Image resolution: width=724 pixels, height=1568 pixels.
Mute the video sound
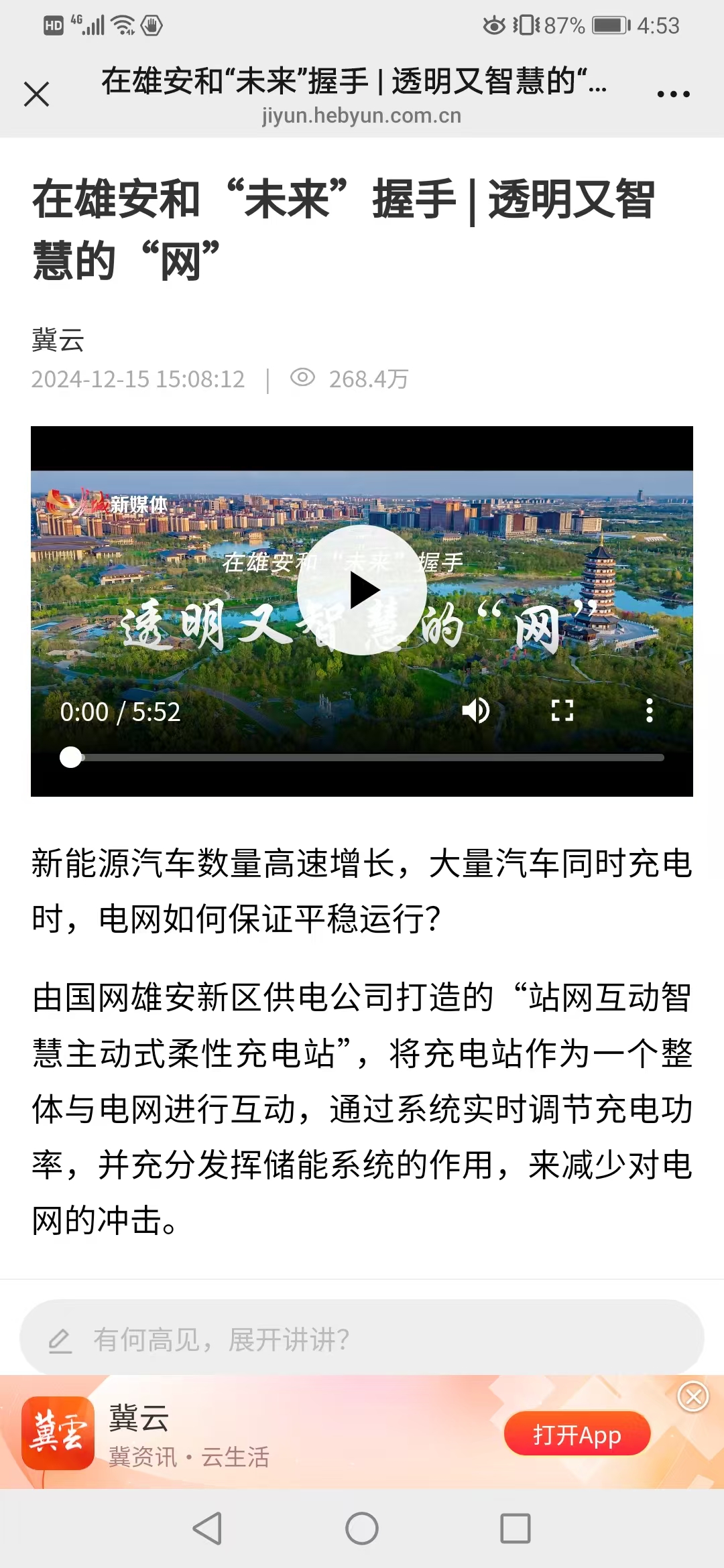(x=476, y=710)
